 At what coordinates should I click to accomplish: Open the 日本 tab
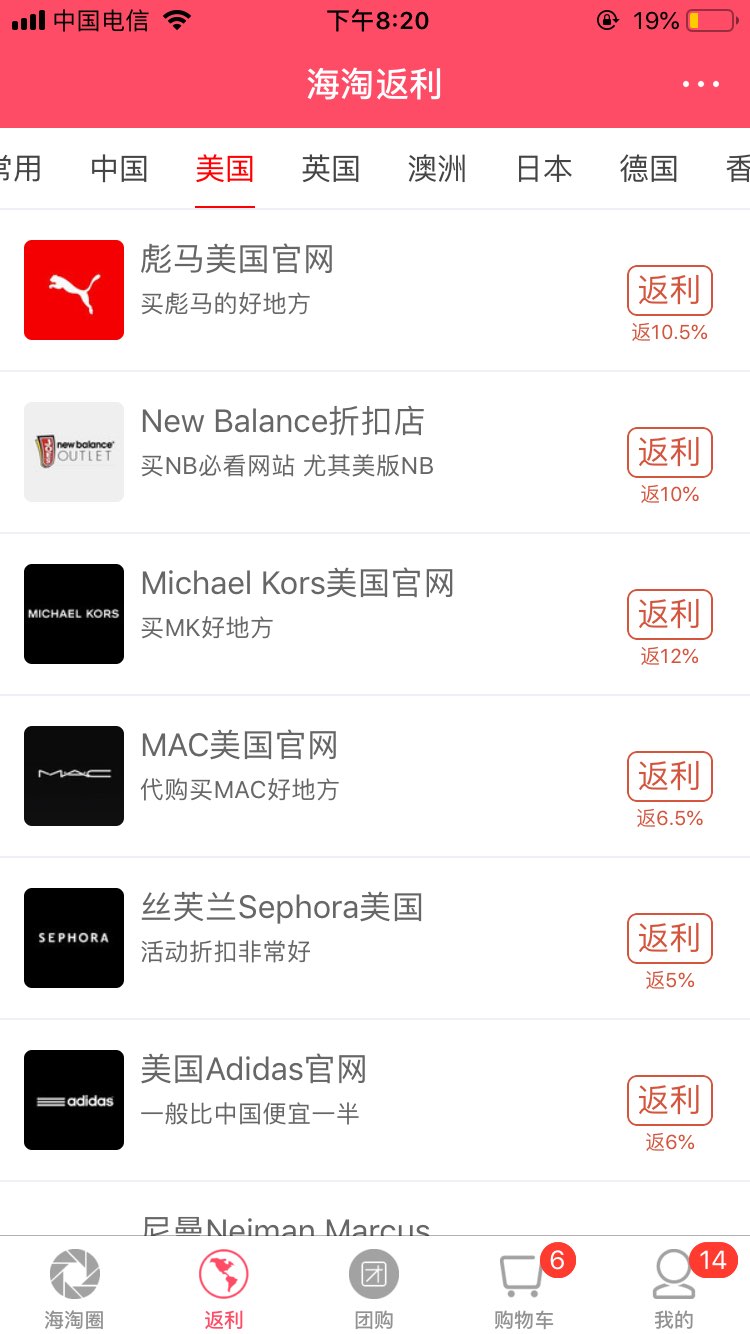543,168
